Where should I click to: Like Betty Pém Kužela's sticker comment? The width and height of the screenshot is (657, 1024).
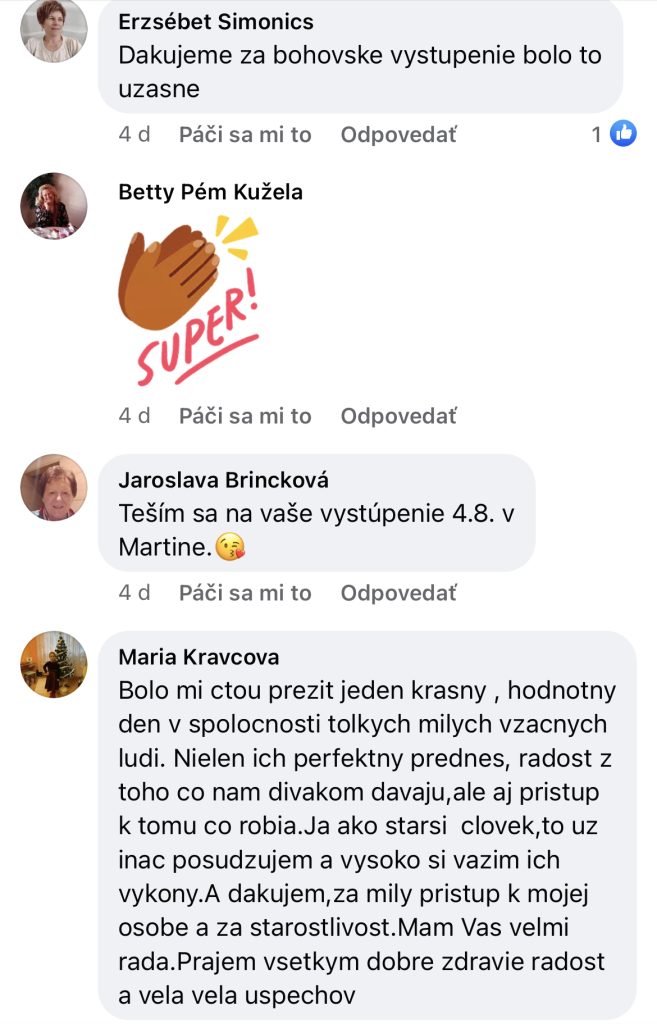point(245,416)
